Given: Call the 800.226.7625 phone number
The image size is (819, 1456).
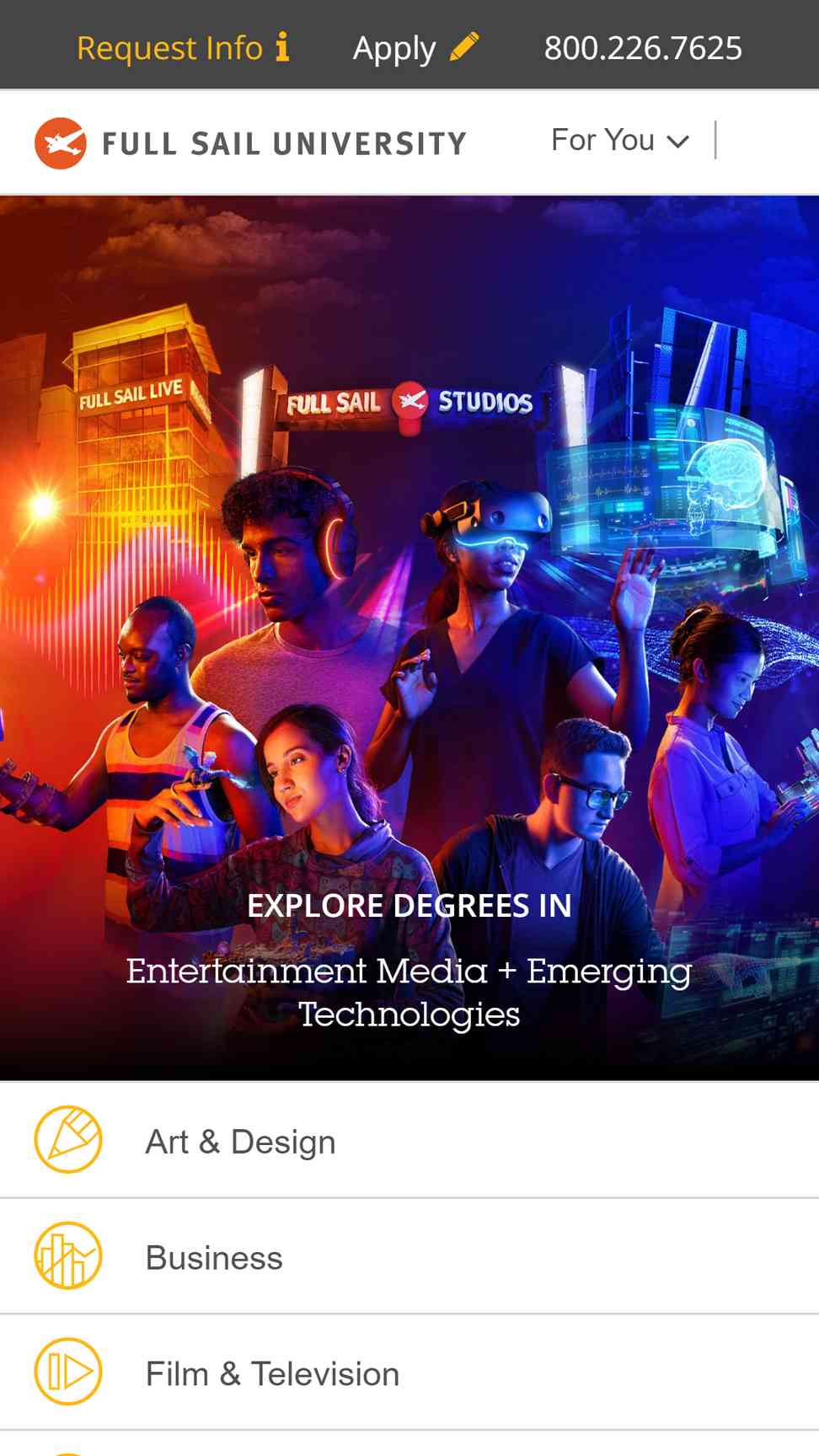Looking at the screenshot, I should [x=643, y=48].
